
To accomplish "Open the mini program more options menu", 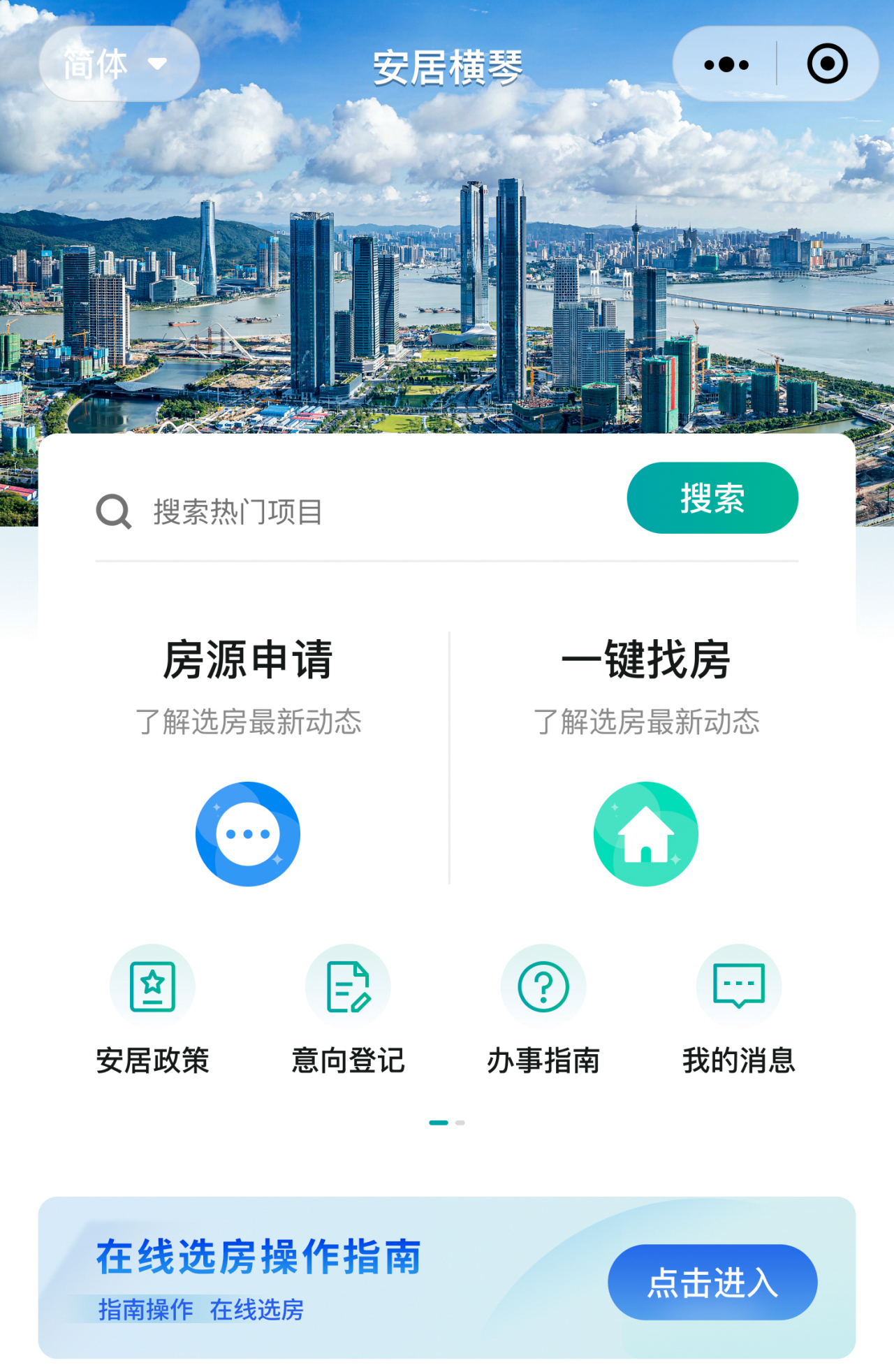I will pyautogui.click(x=726, y=65).
